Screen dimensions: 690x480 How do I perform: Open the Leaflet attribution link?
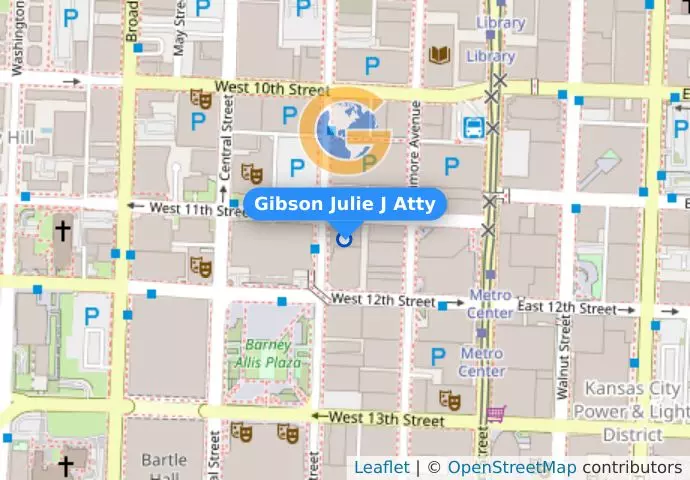[381, 468]
